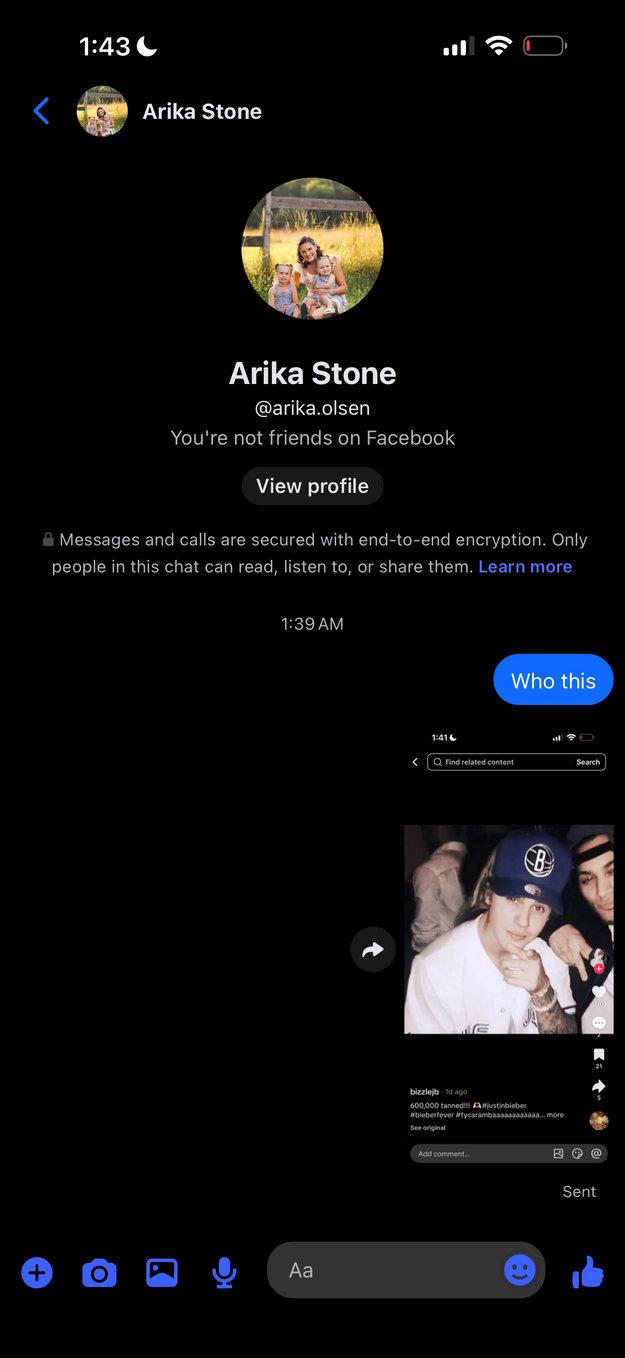625x1358 pixels.
Task: Open Arika Stone's chat details from header
Action: (x=202, y=112)
